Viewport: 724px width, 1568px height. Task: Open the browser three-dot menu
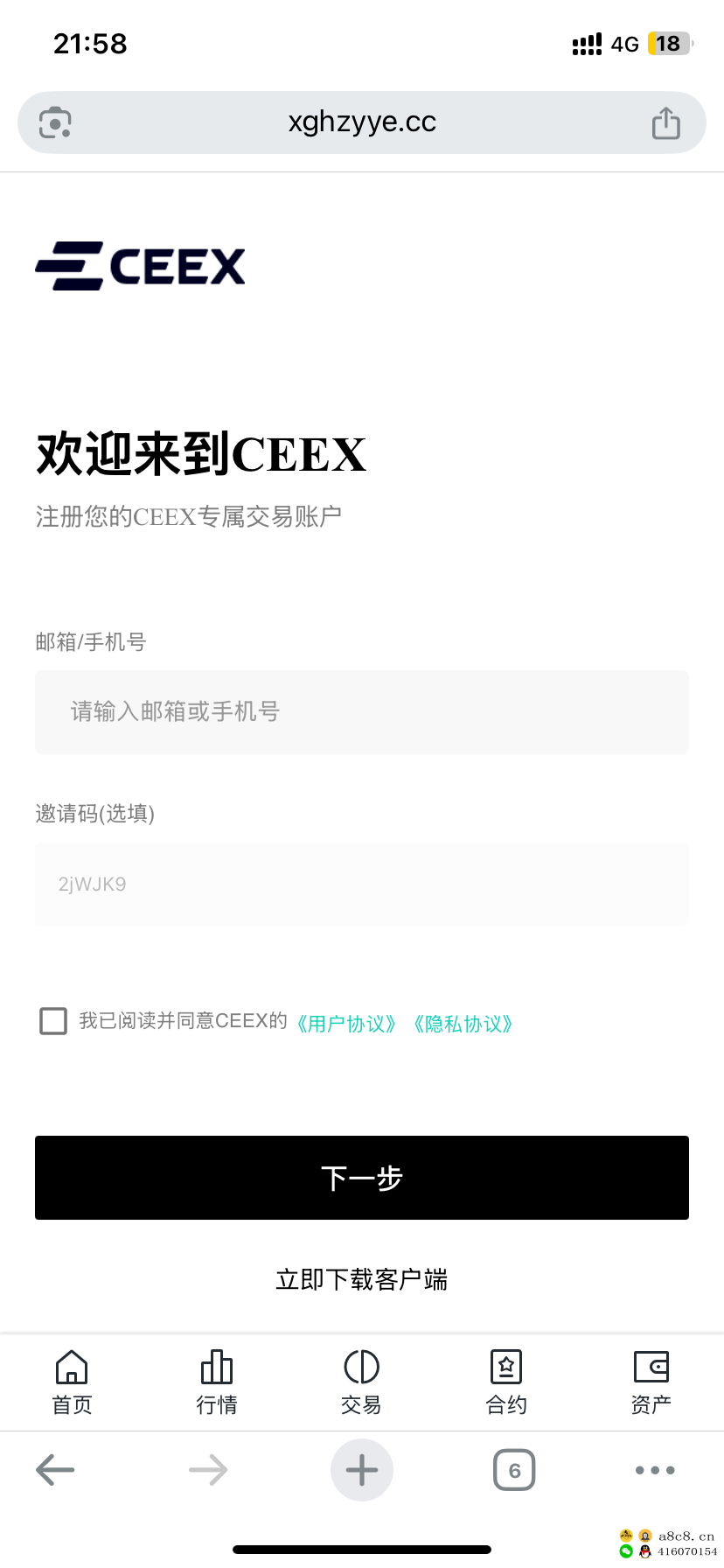(655, 1470)
